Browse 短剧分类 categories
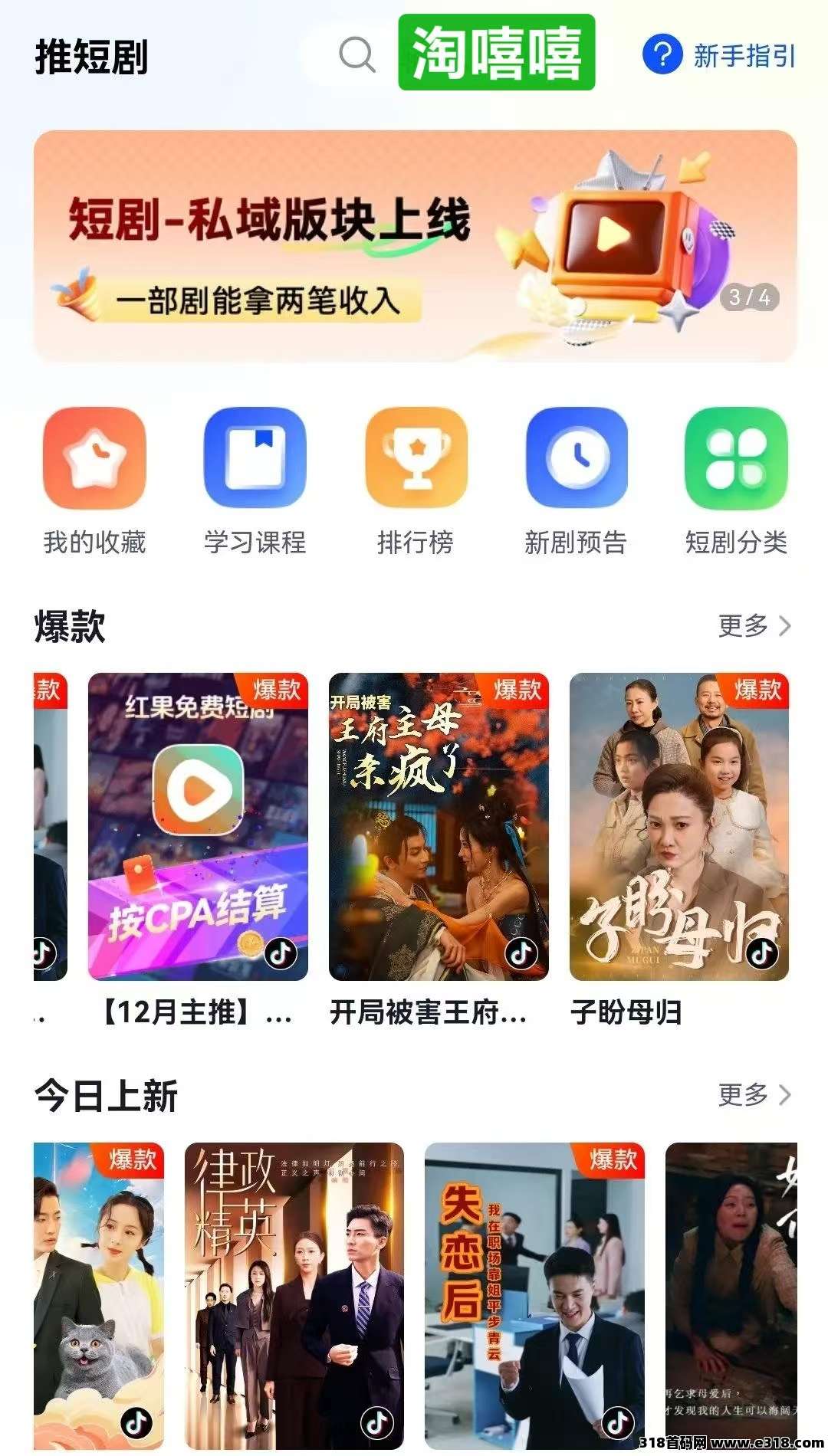Screen dimensions: 828x1456 point(736,479)
